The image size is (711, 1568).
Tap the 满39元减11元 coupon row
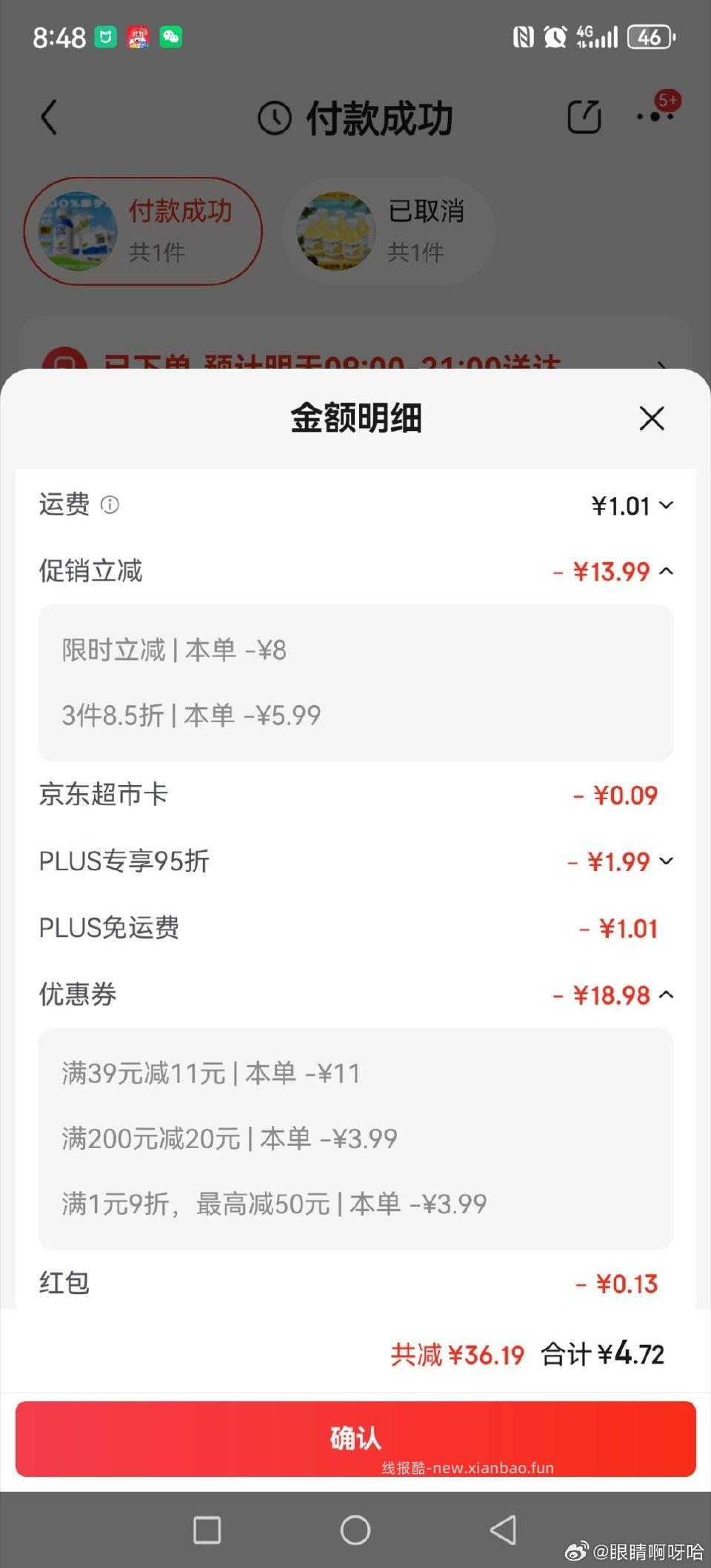pos(210,1072)
